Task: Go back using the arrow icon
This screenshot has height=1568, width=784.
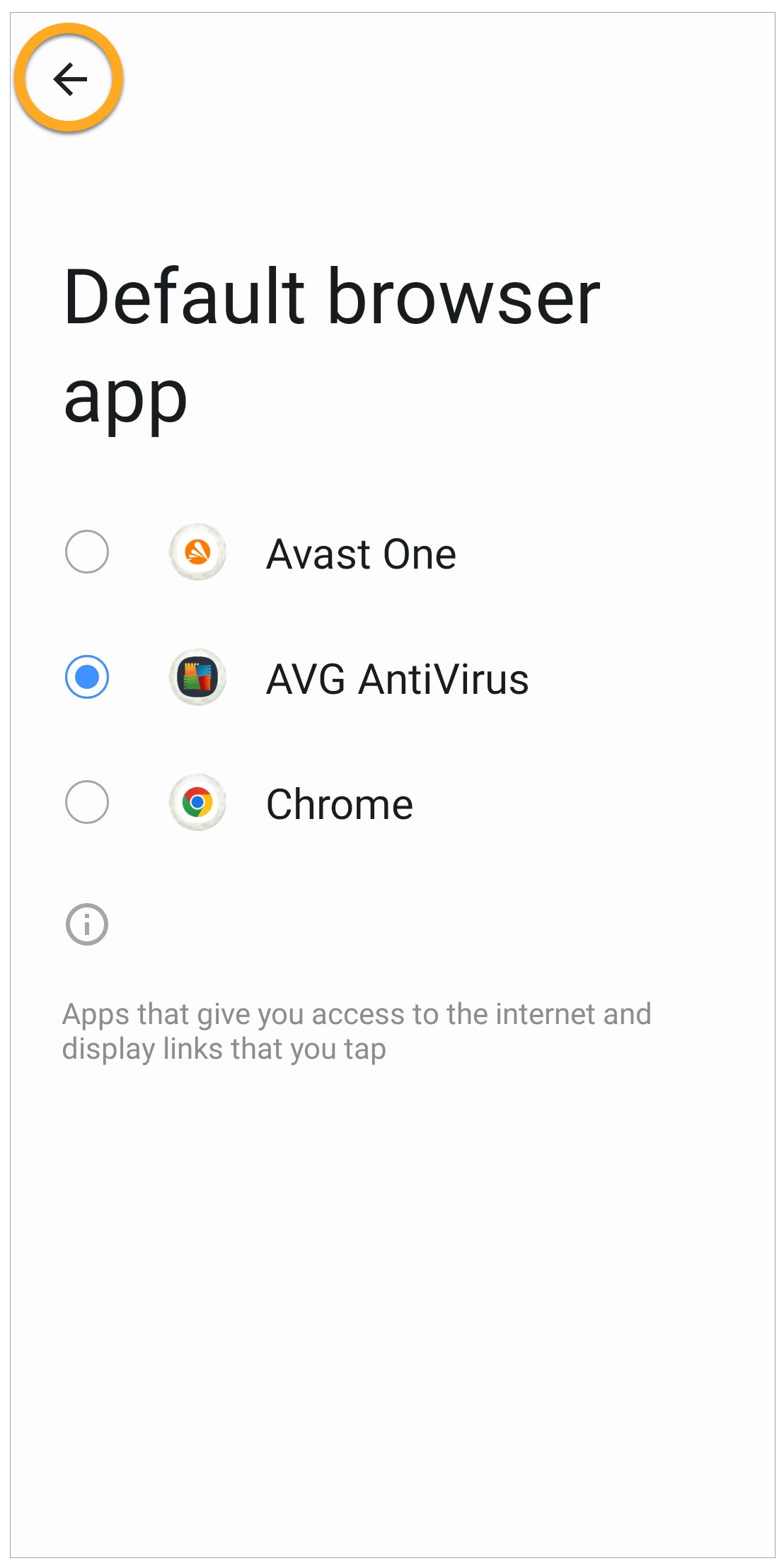Action: click(69, 79)
